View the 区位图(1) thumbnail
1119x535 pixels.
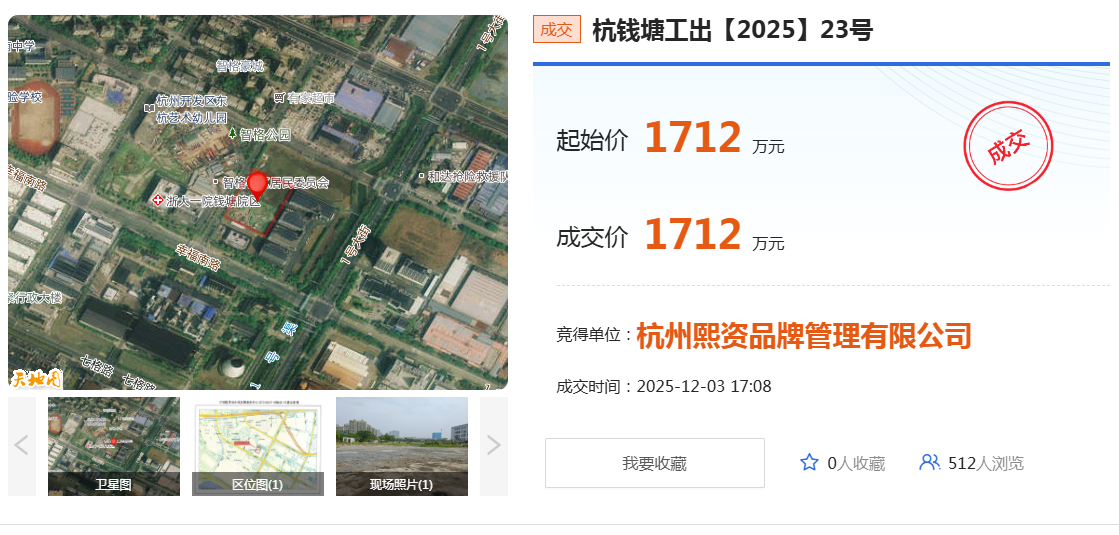(x=258, y=446)
